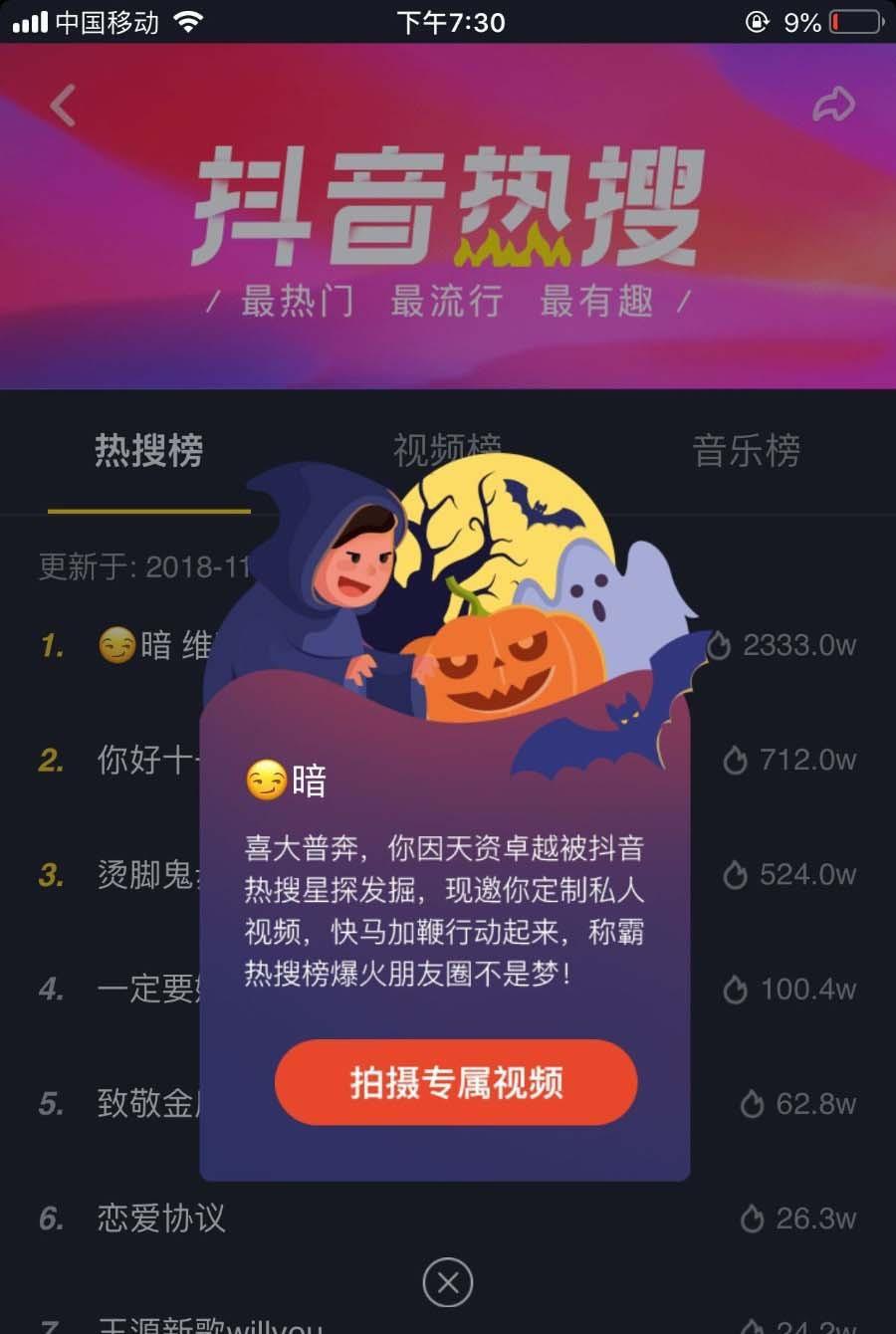Switch to the 音乐榜 tab
896x1334 pixels.
tap(747, 453)
